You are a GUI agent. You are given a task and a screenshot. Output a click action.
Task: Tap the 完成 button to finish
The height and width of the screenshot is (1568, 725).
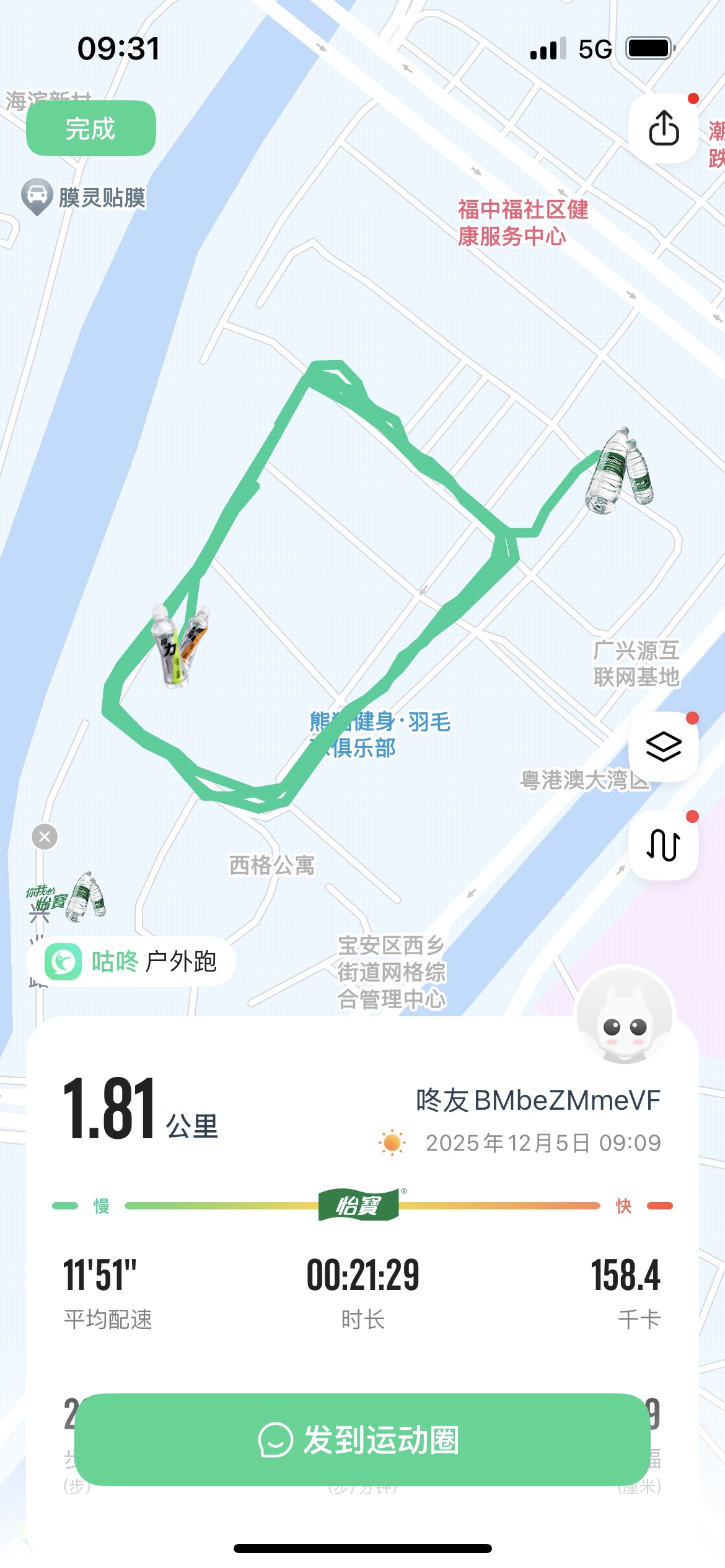coord(90,128)
